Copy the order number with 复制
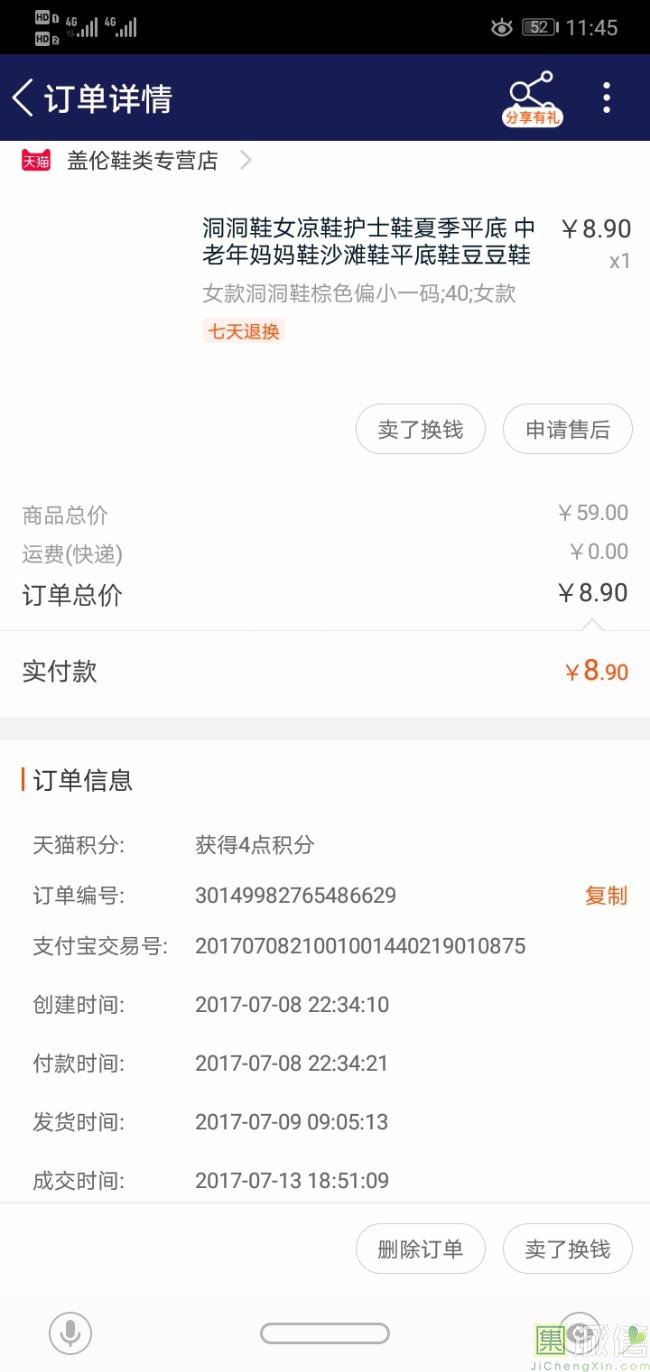 click(x=606, y=896)
